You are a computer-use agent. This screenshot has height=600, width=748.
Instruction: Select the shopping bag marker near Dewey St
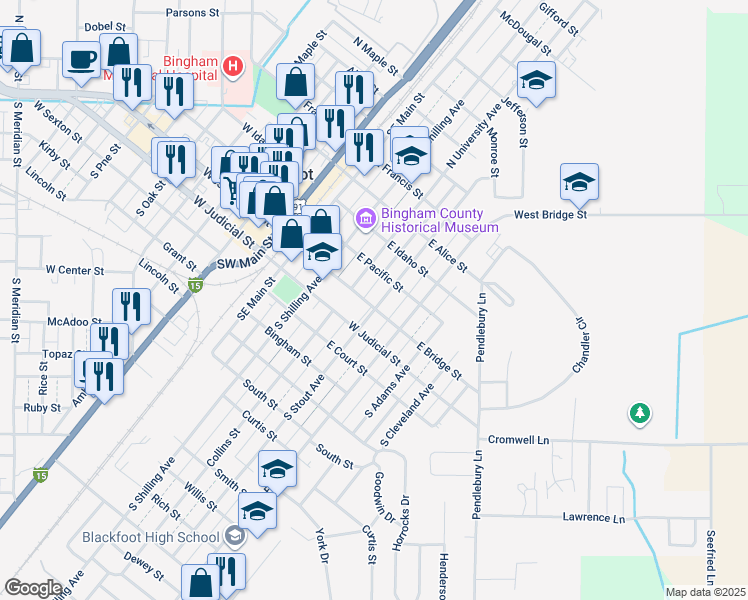[x=200, y=582]
